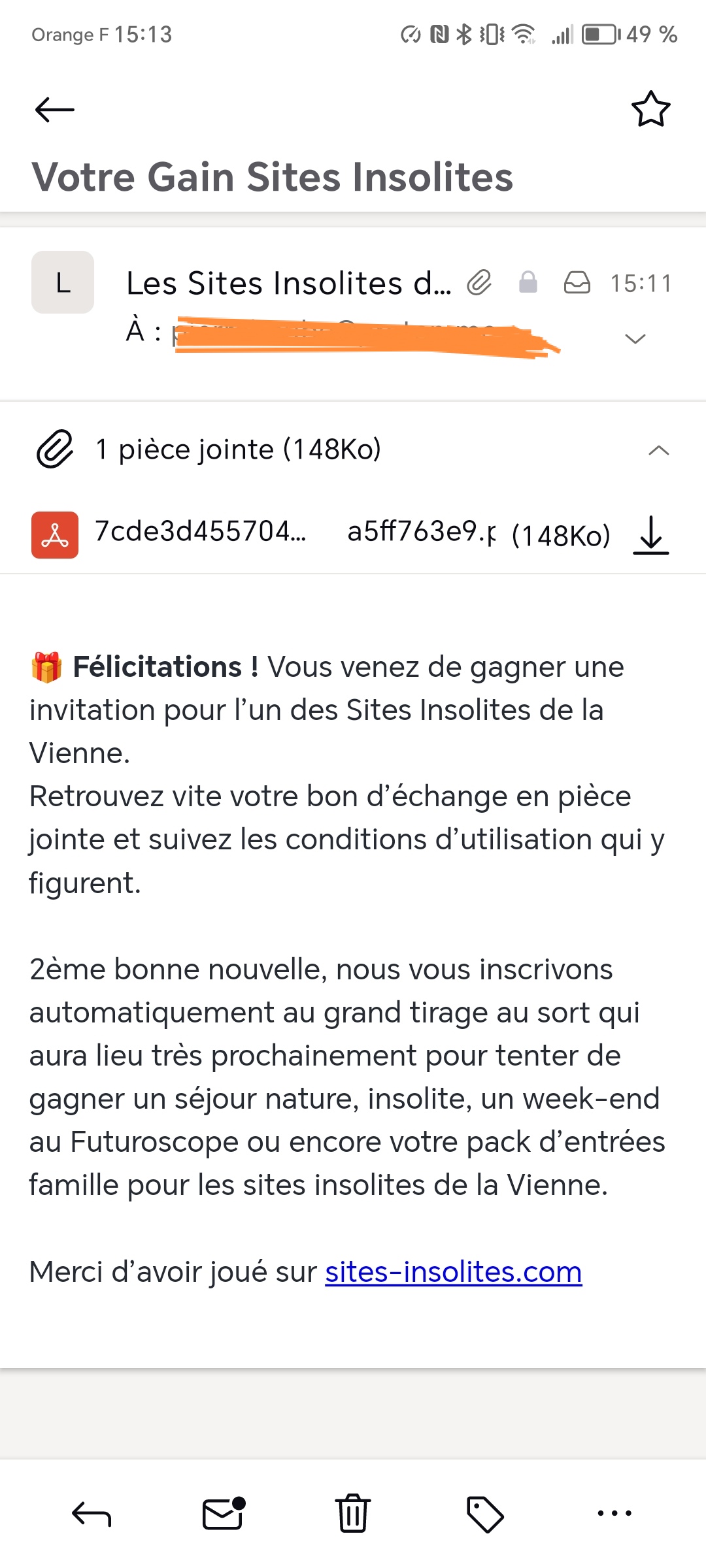Screen dimensions: 706x1568
Task: Open more options menu
Action: [614, 1513]
